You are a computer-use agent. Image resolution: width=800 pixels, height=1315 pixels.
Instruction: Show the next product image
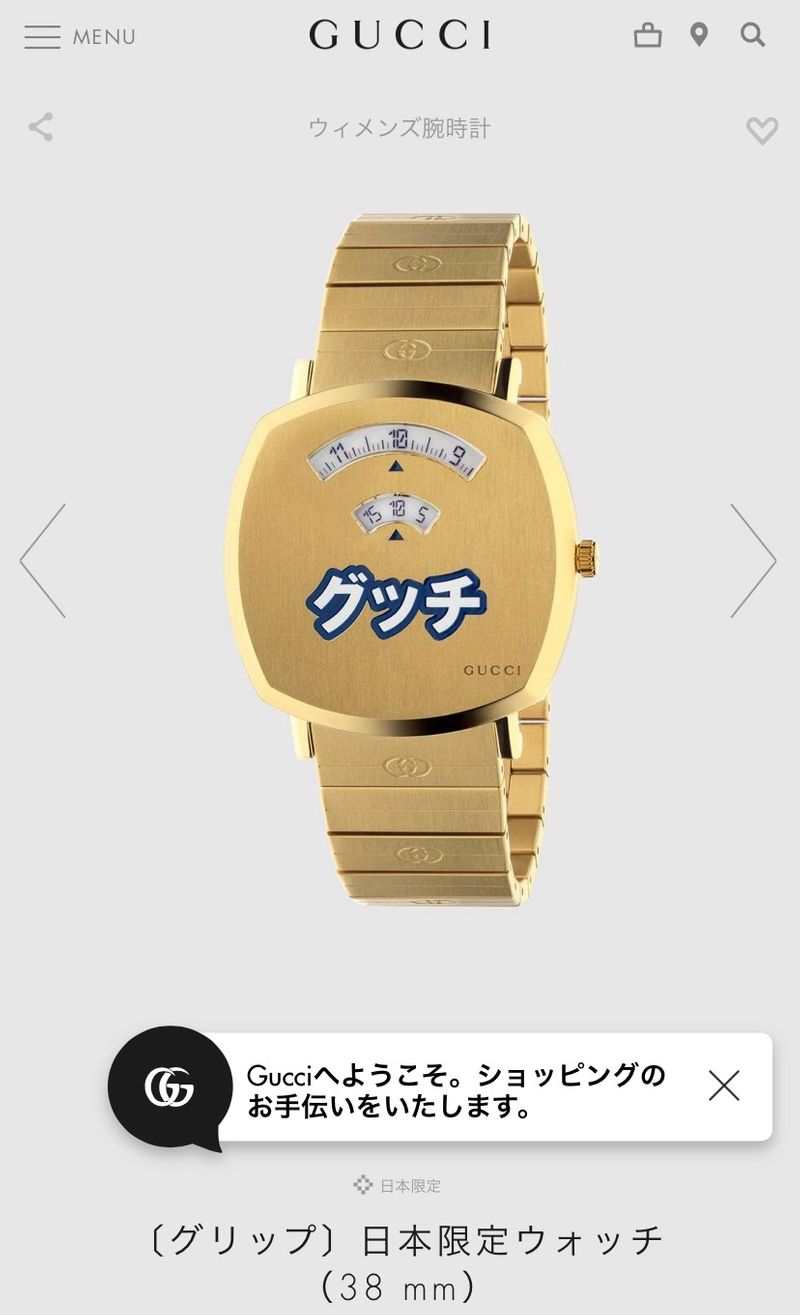(753, 560)
